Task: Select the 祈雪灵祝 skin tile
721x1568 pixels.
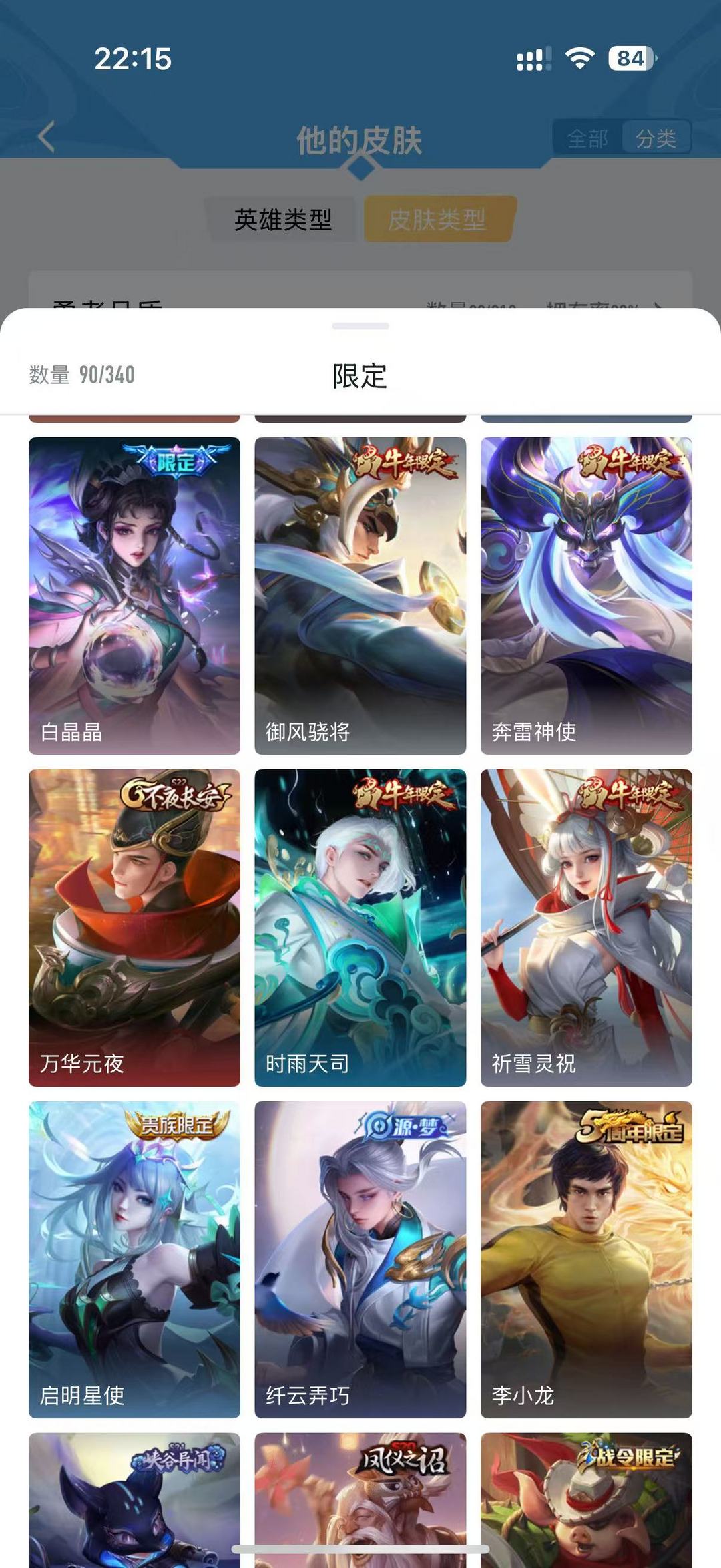Action: [586, 928]
